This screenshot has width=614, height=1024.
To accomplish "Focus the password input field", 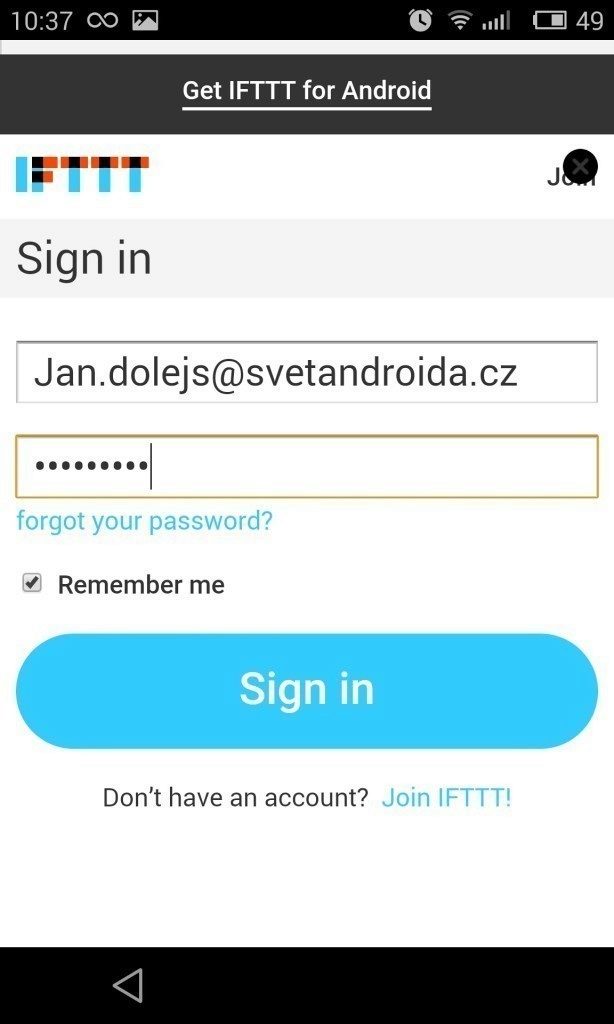I will point(306,466).
